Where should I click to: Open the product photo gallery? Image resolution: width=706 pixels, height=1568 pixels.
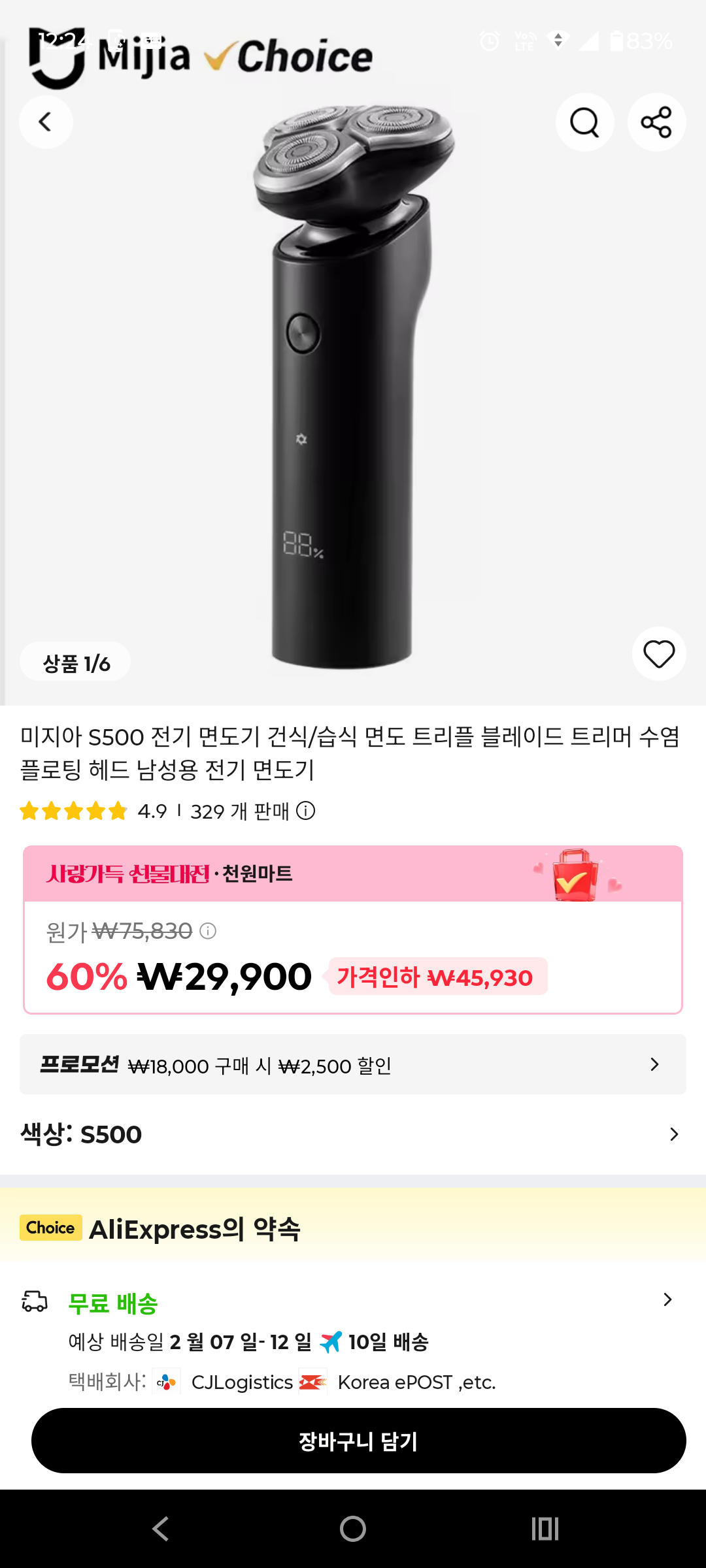[353, 392]
